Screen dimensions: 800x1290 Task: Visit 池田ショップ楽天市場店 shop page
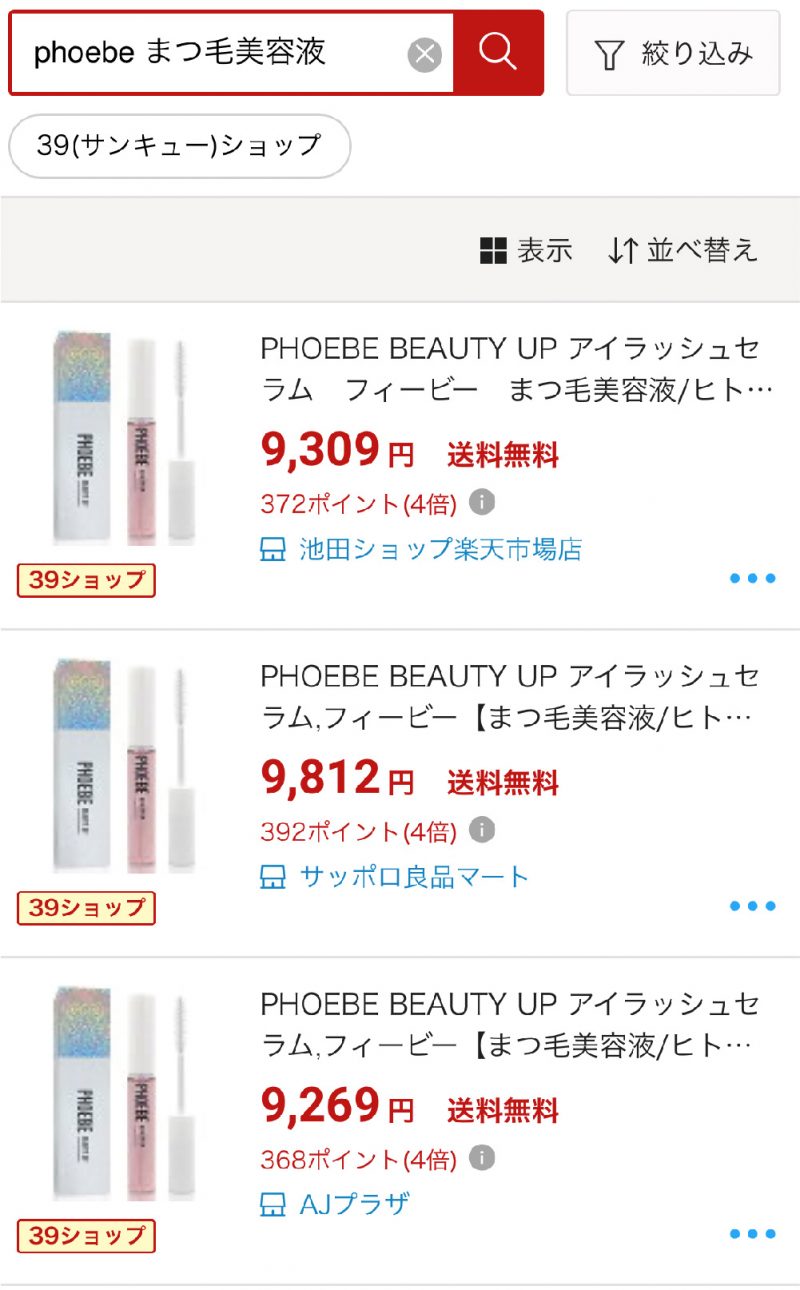click(440, 549)
